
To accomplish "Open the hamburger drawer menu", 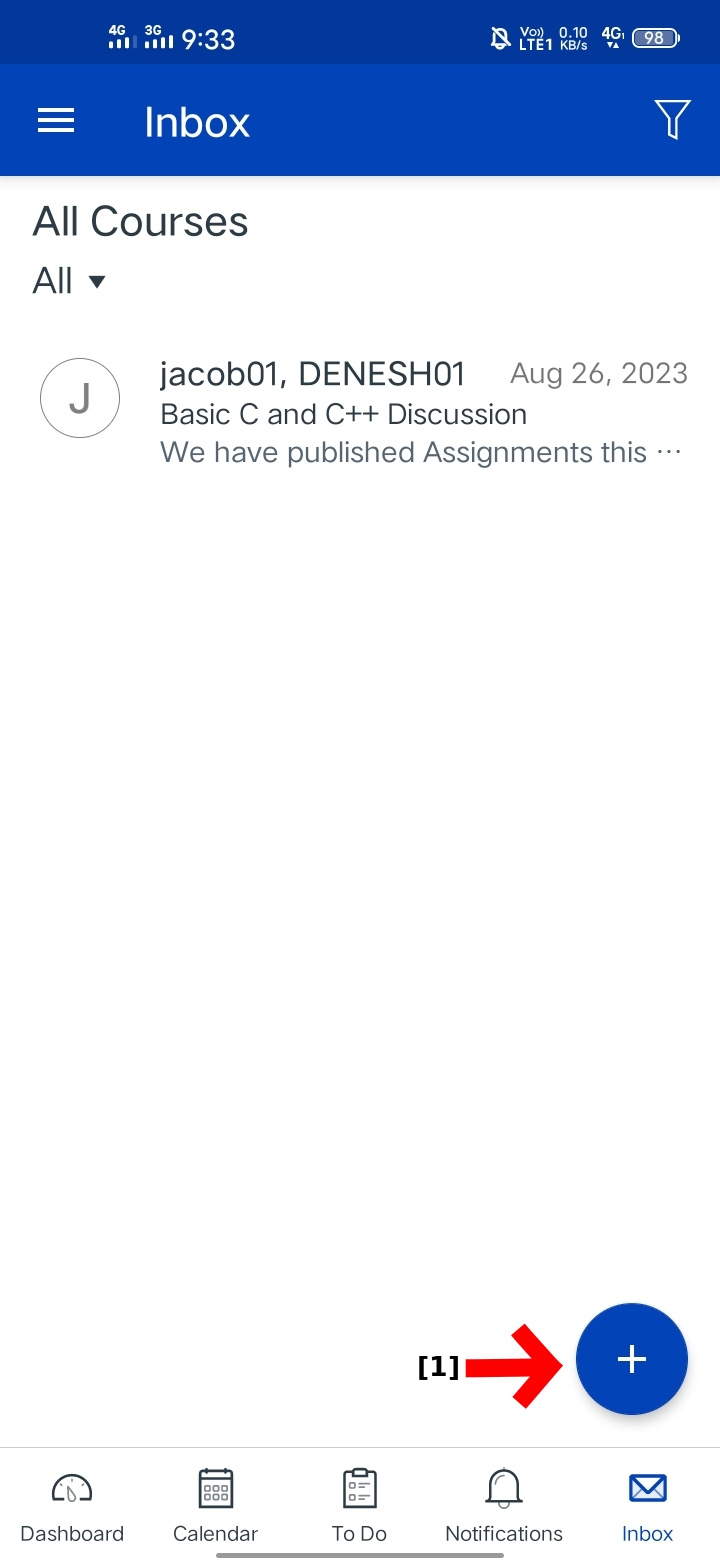I will (x=56, y=121).
